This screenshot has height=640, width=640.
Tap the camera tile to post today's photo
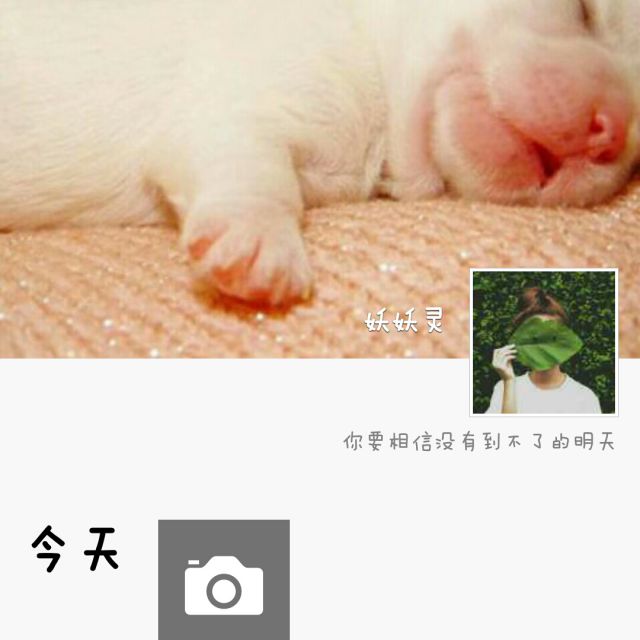(224, 580)
